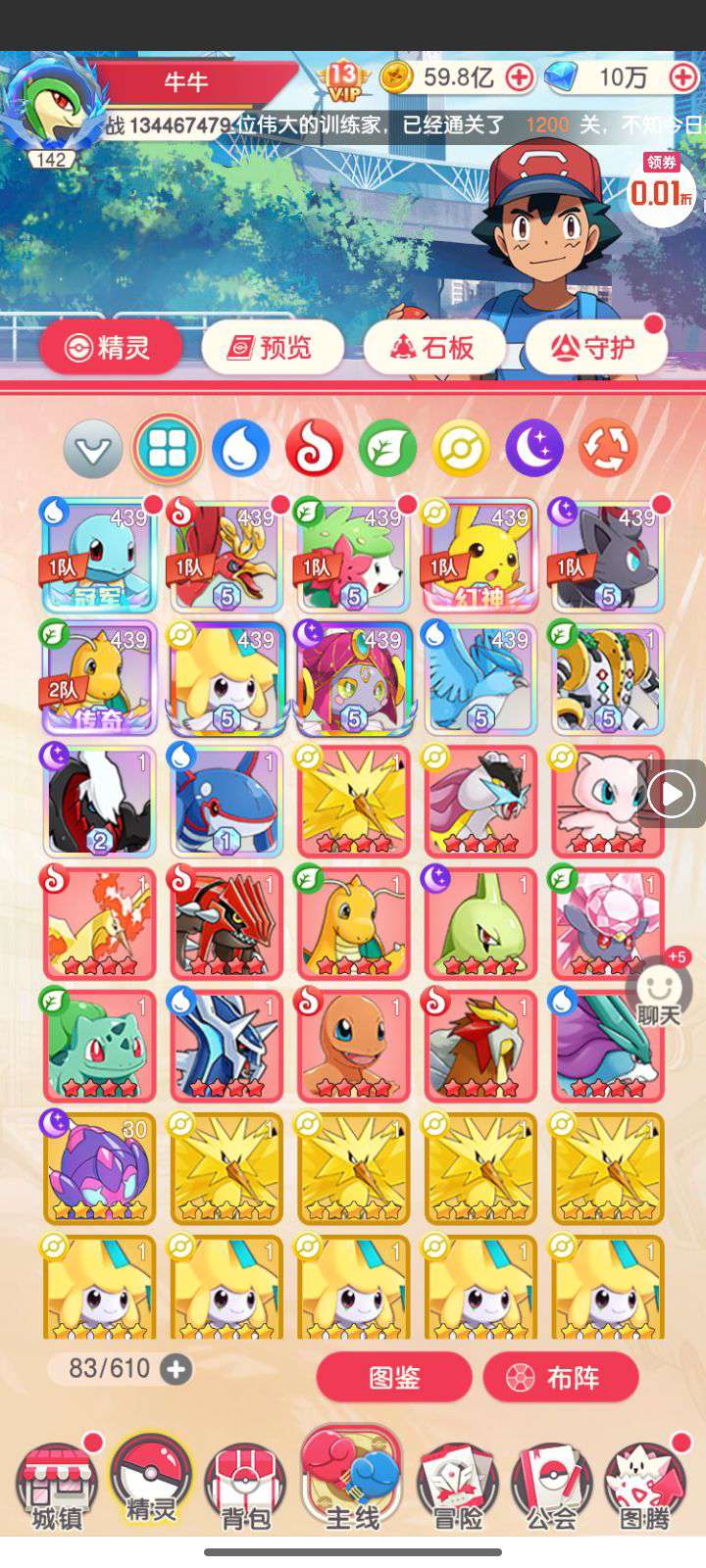Viewport: 706px width, 1568px height.
Task: Filter by fire type icon
Action: click(314, 449)
